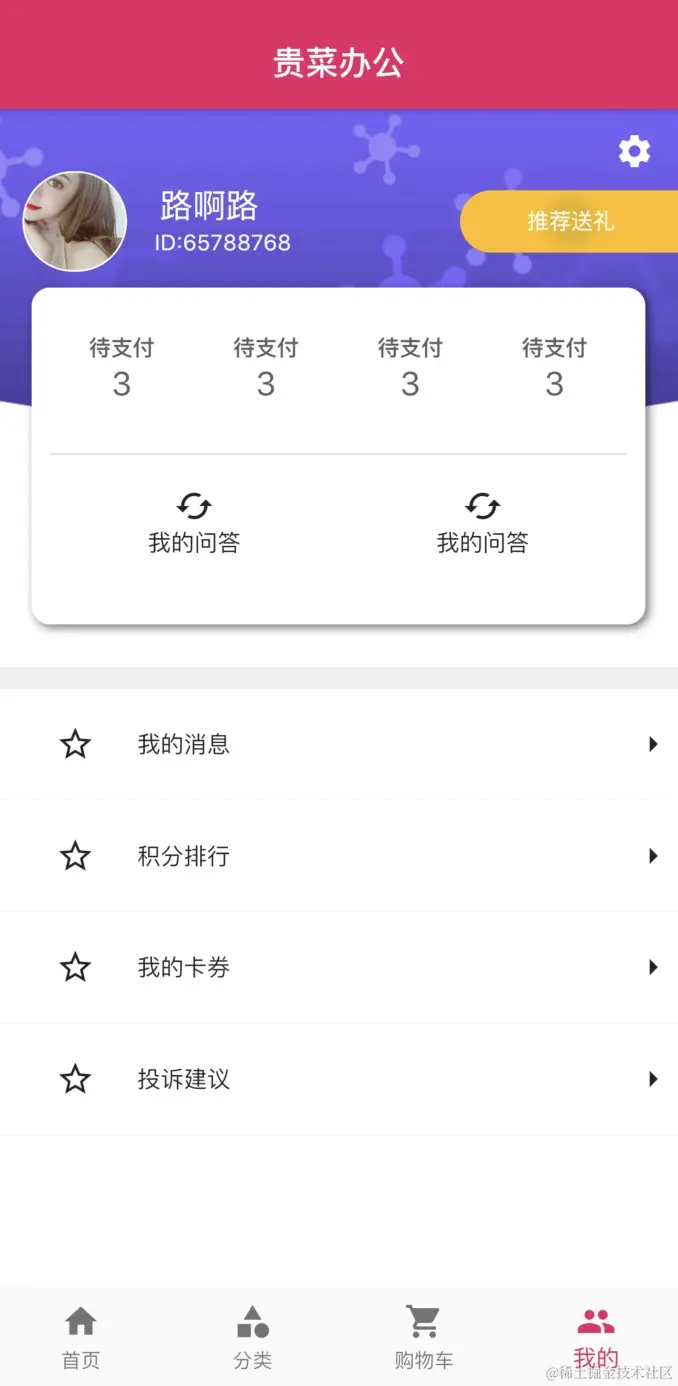Tap the profile avatar of 路啊路
678x1386 pixels.
75,222
